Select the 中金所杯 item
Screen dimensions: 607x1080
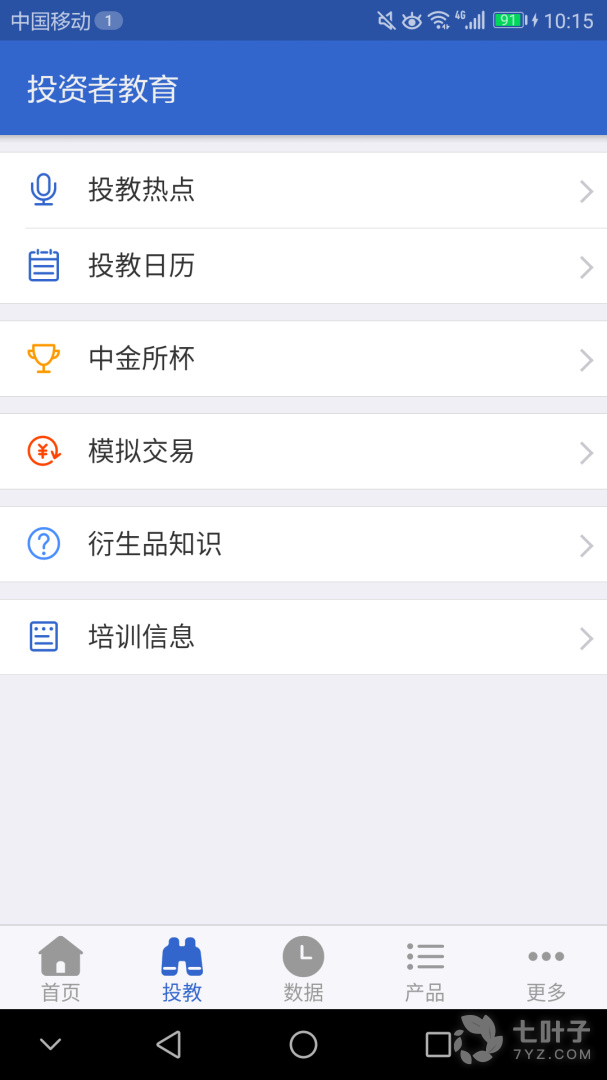click(x=303, y=359)
